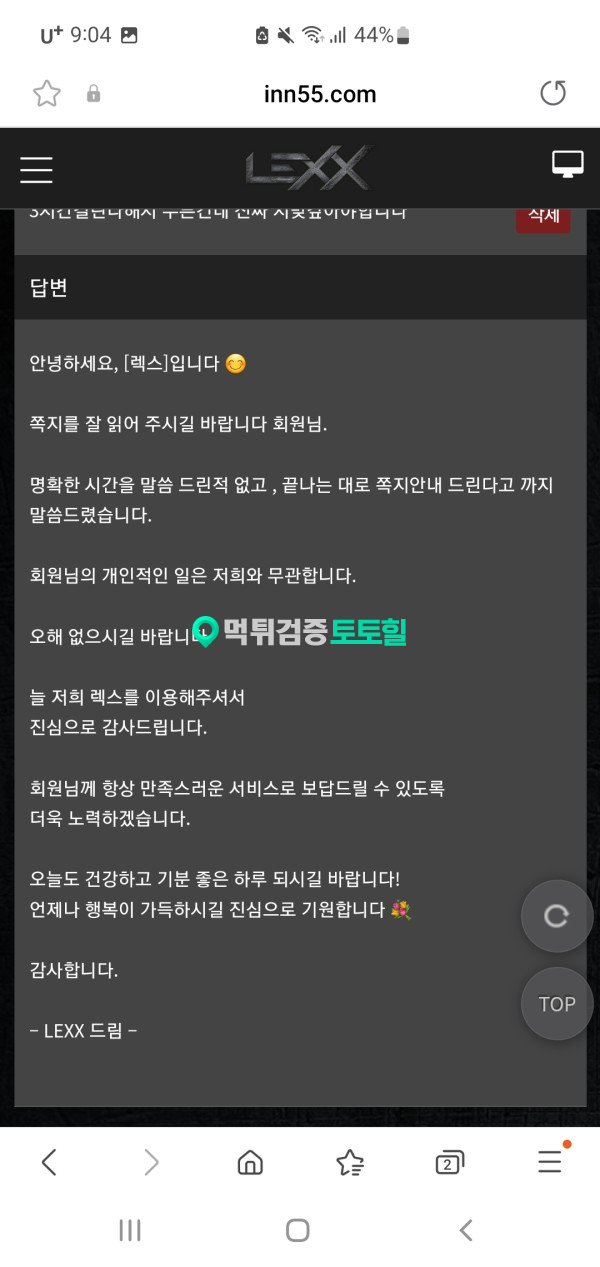This screenshot has width=600, height=1267.
Task: Go to the phone home screen
Action: click(x=297, y=1230)
